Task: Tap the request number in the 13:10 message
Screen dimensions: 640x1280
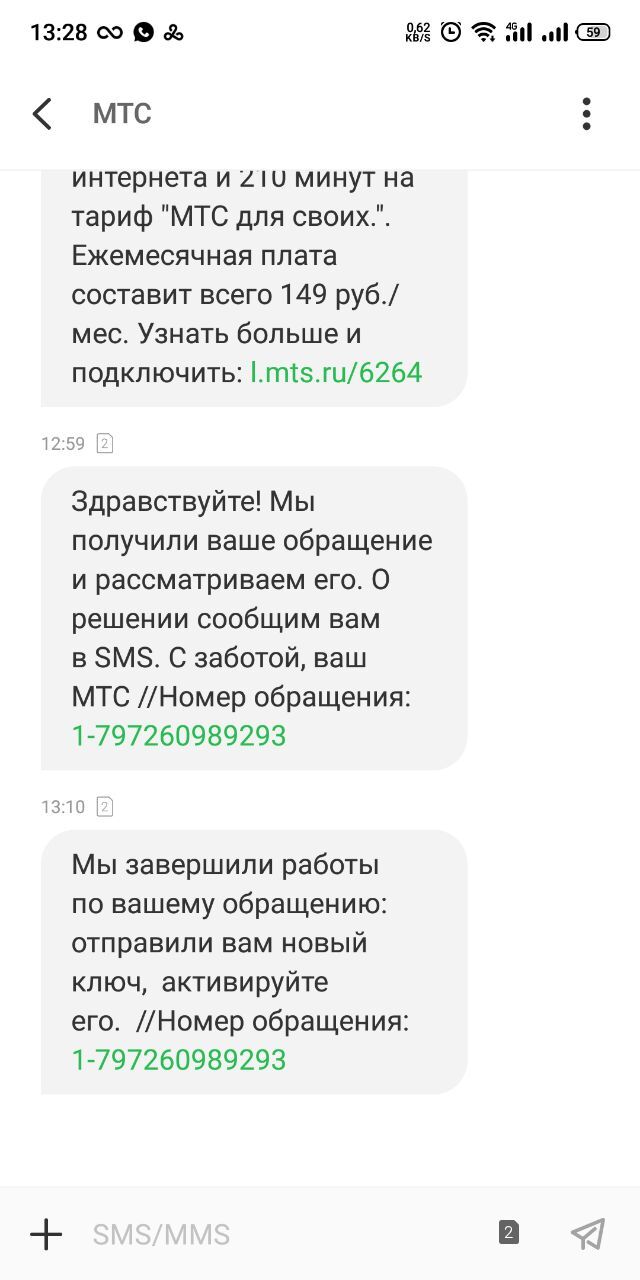Action: coord(179,1060)
